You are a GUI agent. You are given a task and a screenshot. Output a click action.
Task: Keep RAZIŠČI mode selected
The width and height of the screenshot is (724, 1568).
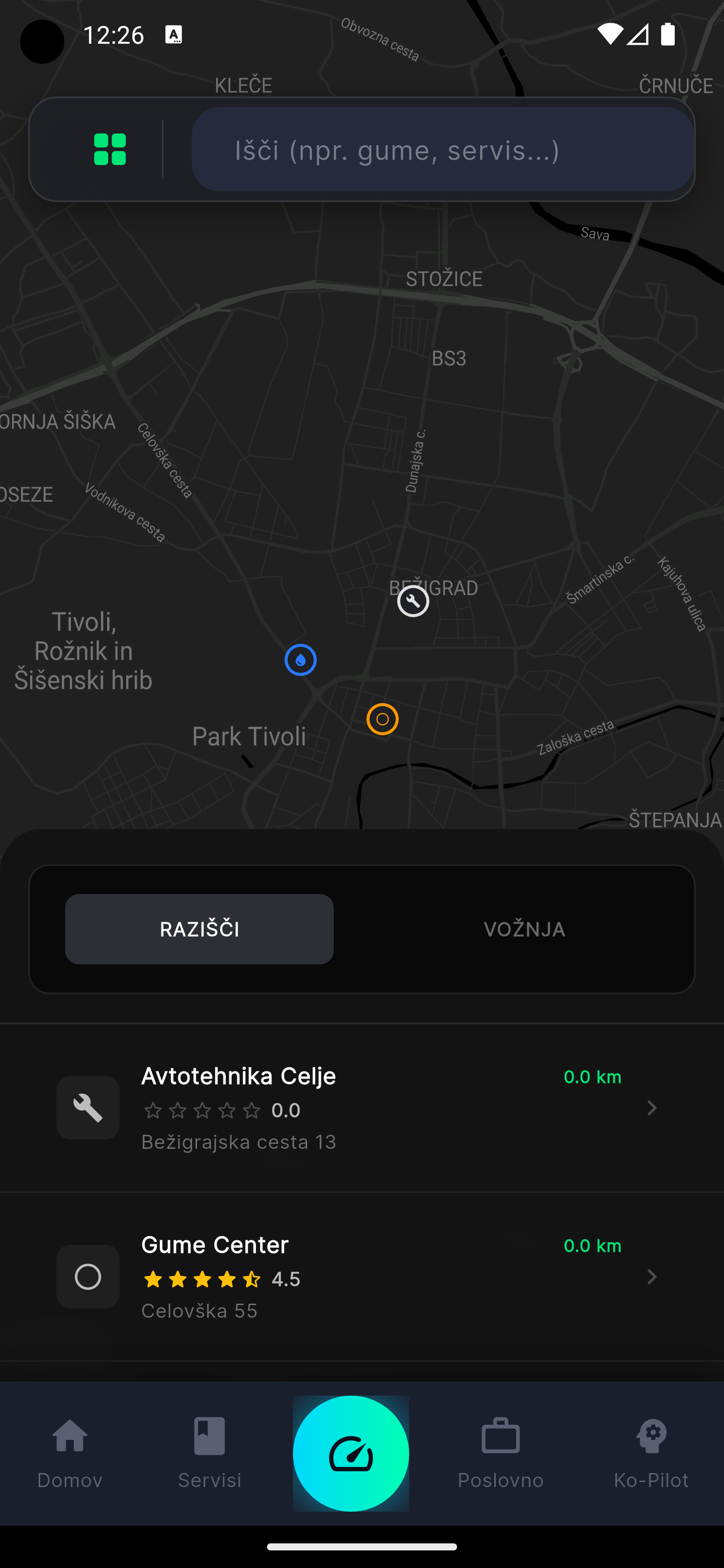[x=199, y=929]
